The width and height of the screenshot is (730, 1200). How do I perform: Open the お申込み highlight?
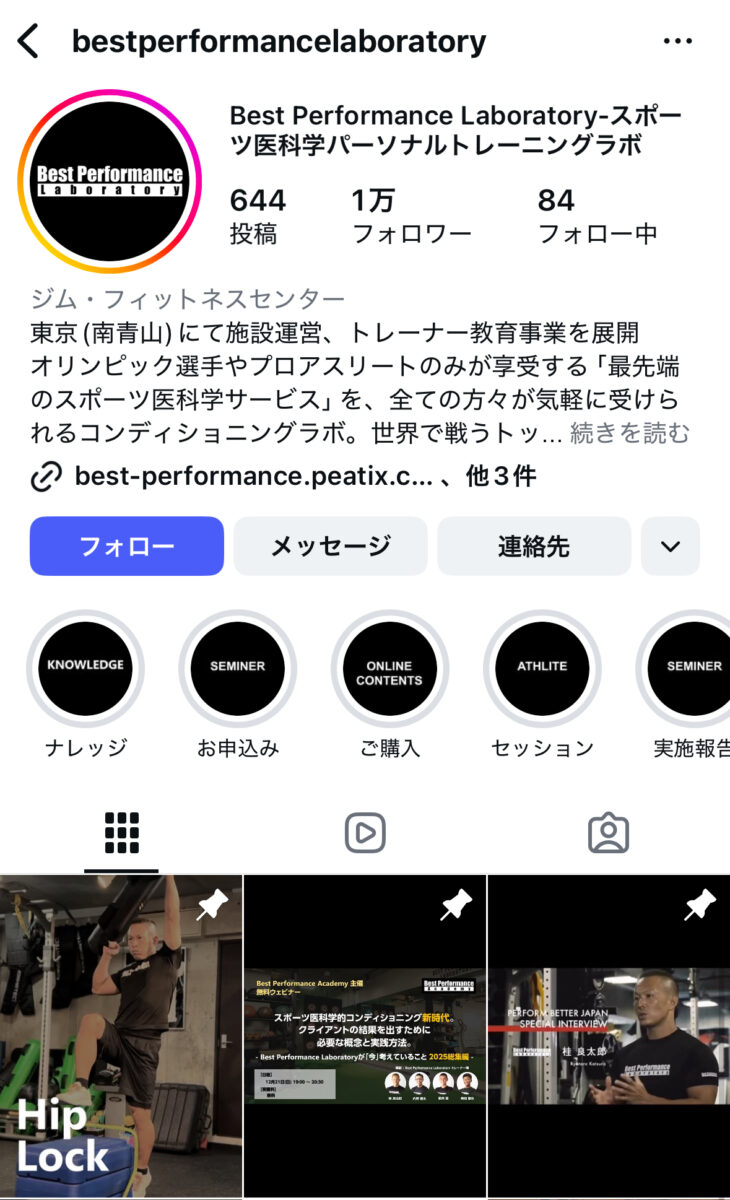237,669
